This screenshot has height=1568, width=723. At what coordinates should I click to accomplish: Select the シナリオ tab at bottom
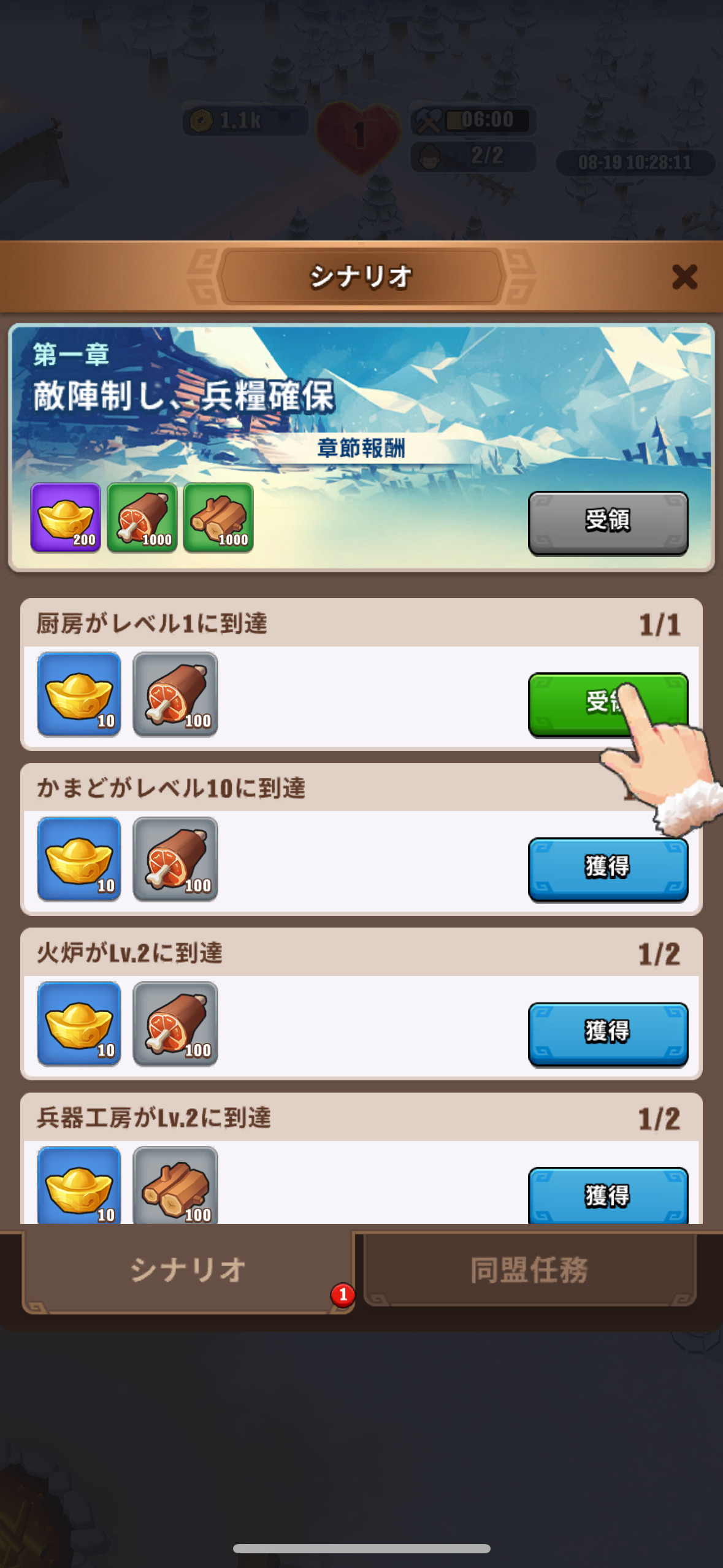(188, 1271)
